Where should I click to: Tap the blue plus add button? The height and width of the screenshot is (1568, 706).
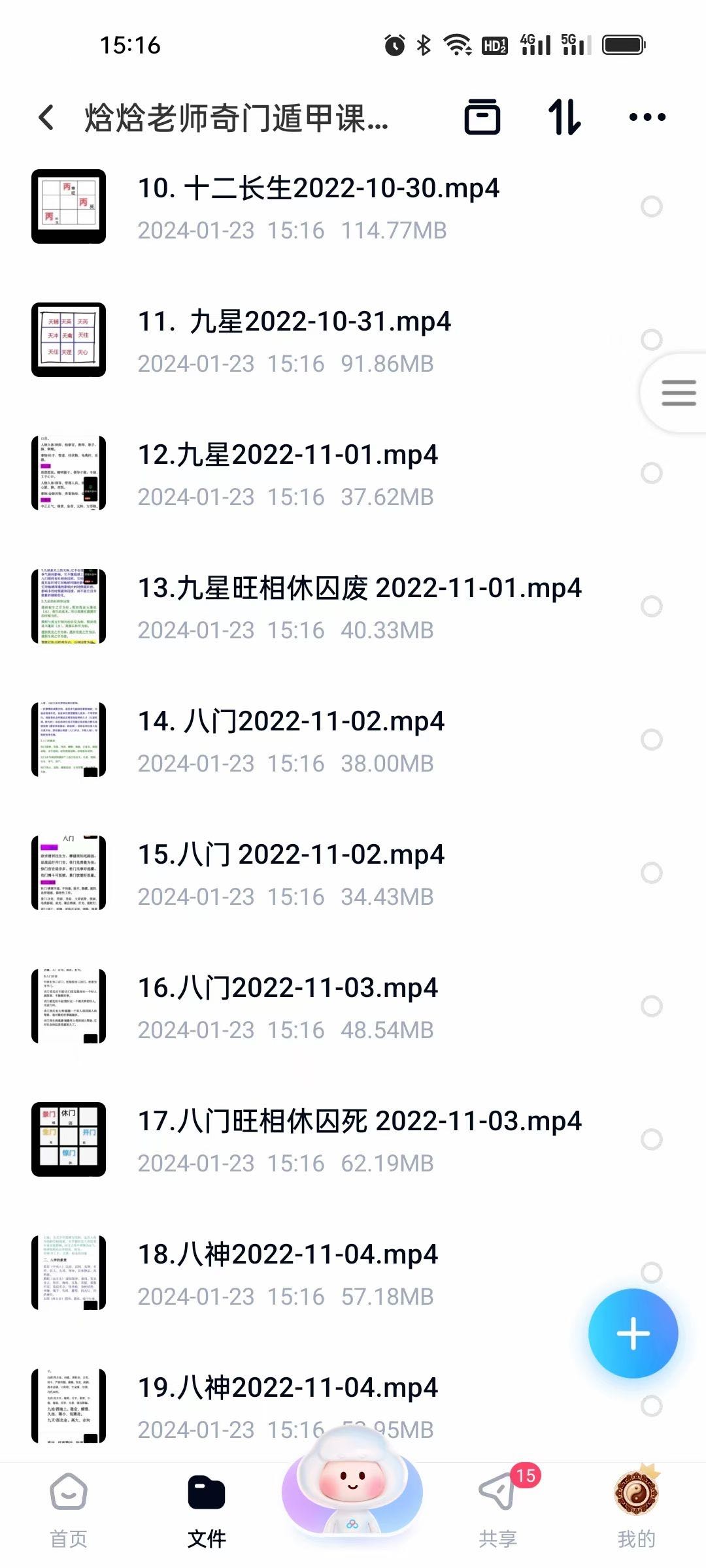[633, 1333]
